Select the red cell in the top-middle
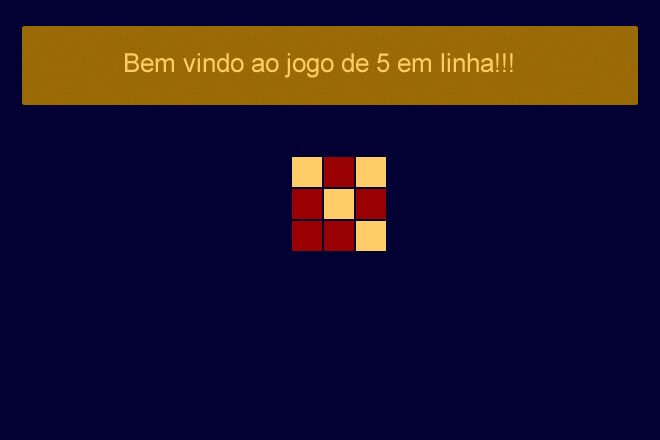Screen dimensions: 660x440 coord(339,172)
